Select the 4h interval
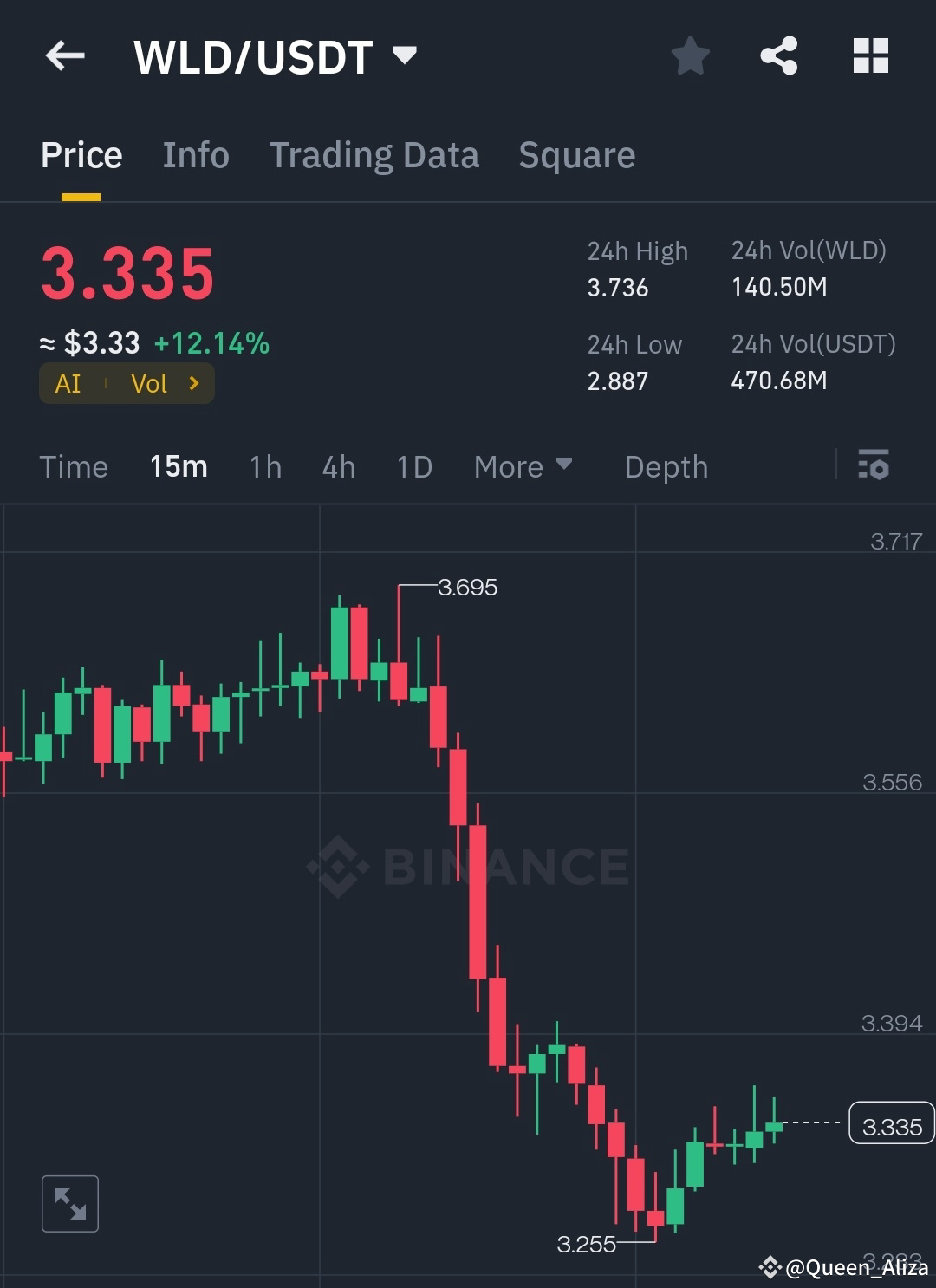This screenshot has height=1288, width=936. 338,466
